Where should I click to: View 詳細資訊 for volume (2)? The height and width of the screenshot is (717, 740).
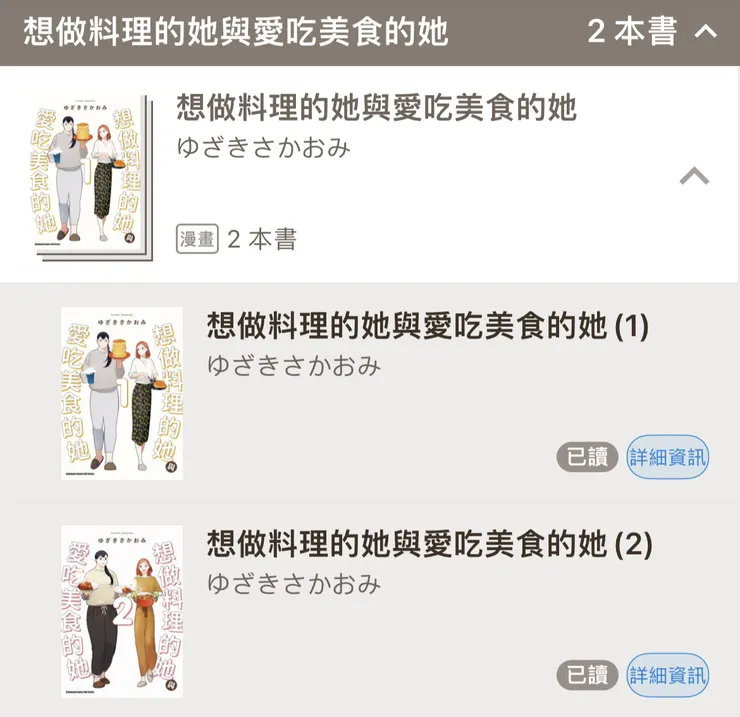(667, 675)
